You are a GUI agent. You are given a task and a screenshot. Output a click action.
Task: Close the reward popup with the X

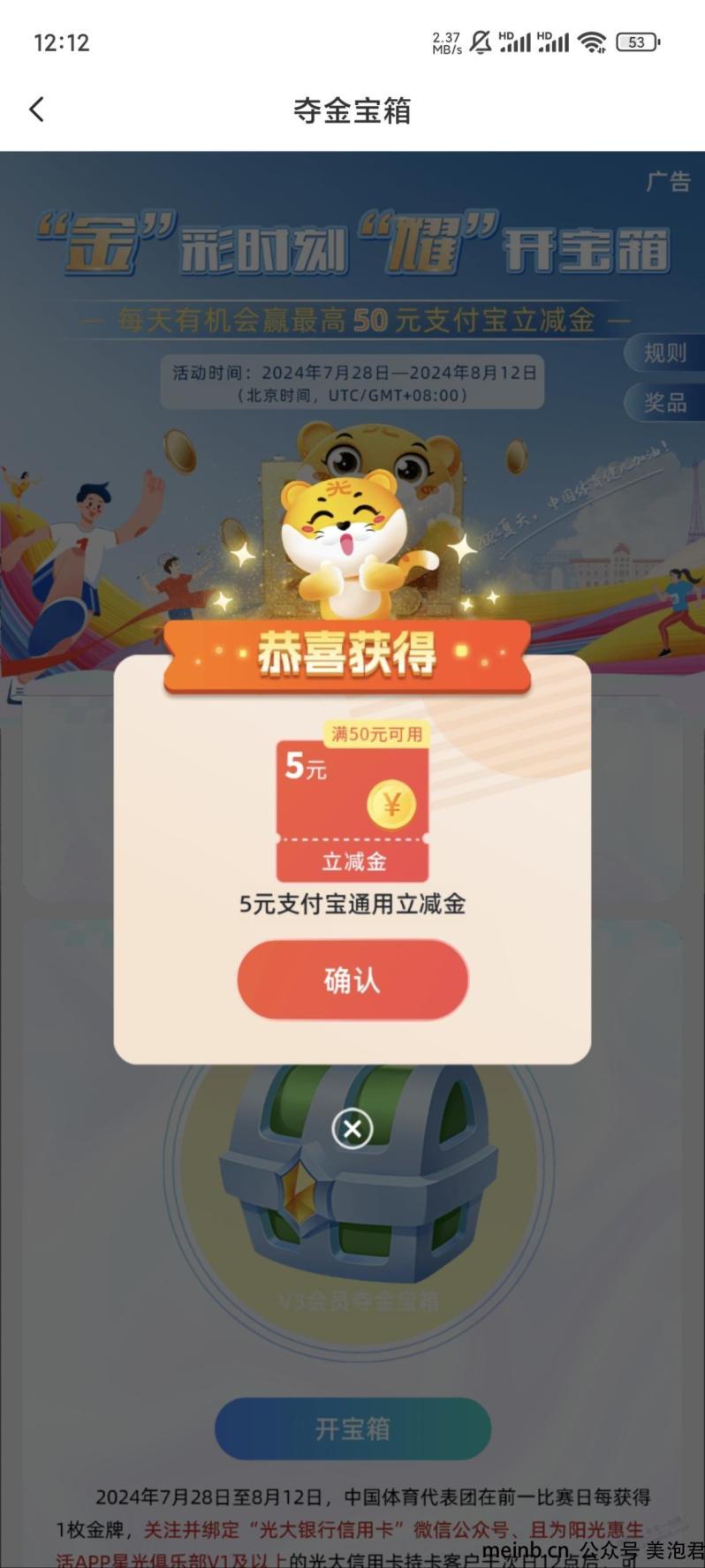[352, 1128]
